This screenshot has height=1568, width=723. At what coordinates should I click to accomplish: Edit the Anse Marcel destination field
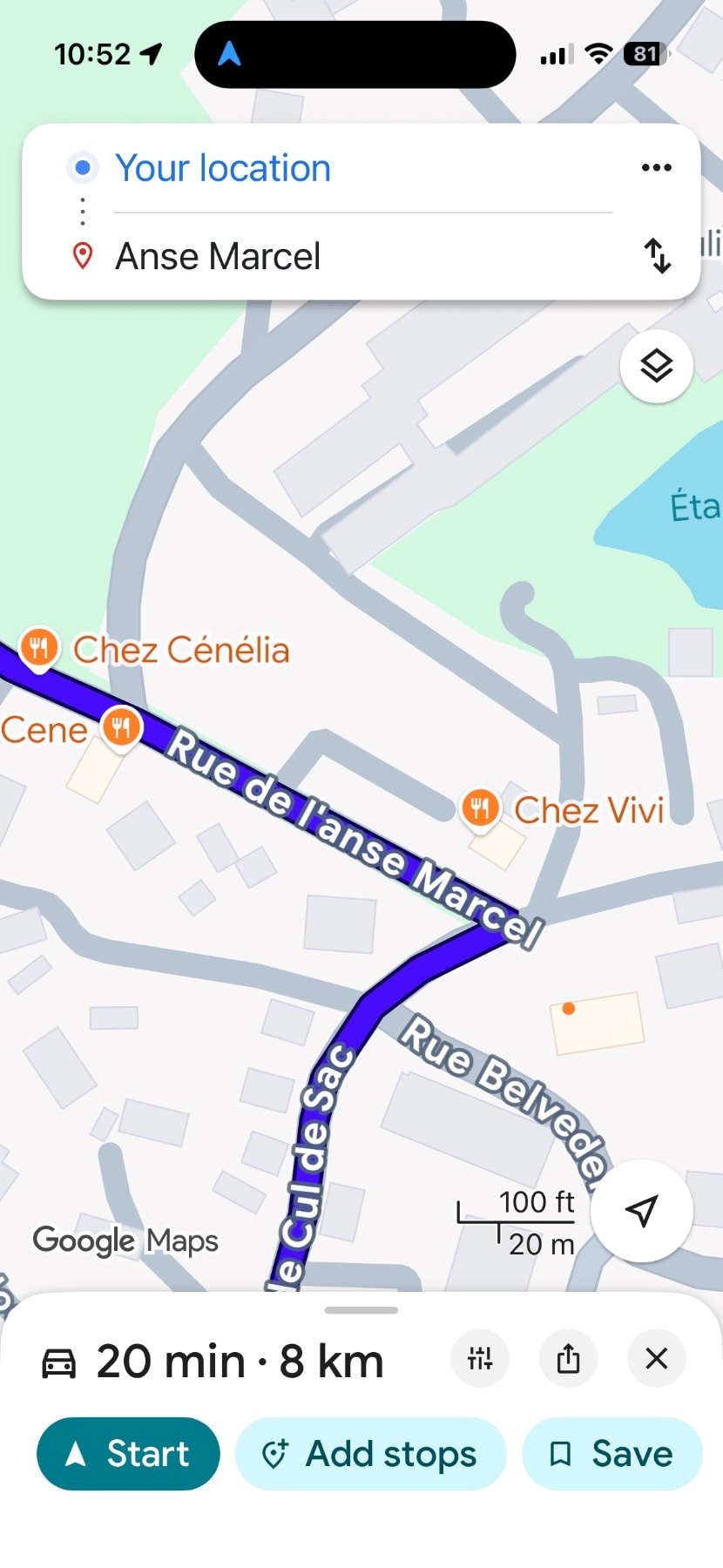218,257
